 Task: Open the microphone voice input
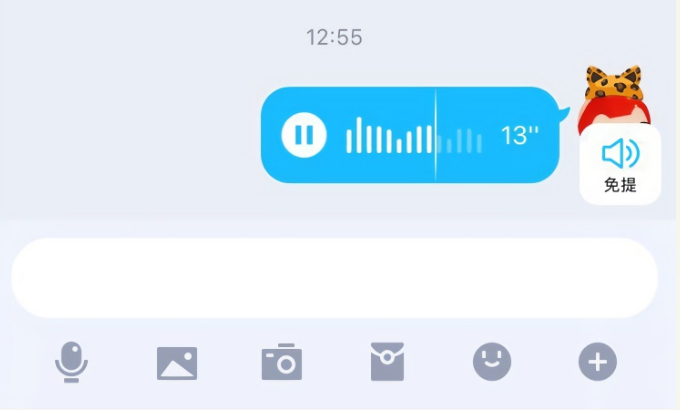[x=69, y=362]
